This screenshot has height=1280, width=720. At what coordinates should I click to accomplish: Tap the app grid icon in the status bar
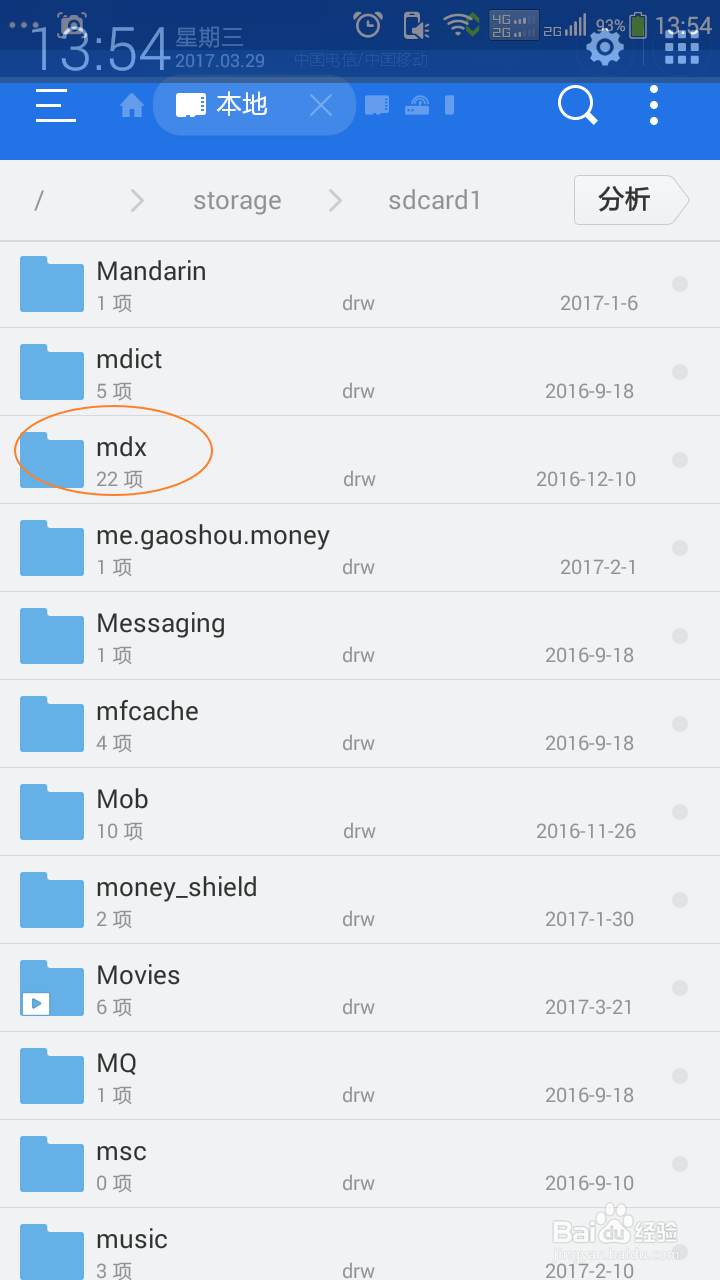(x=682, y=46)
